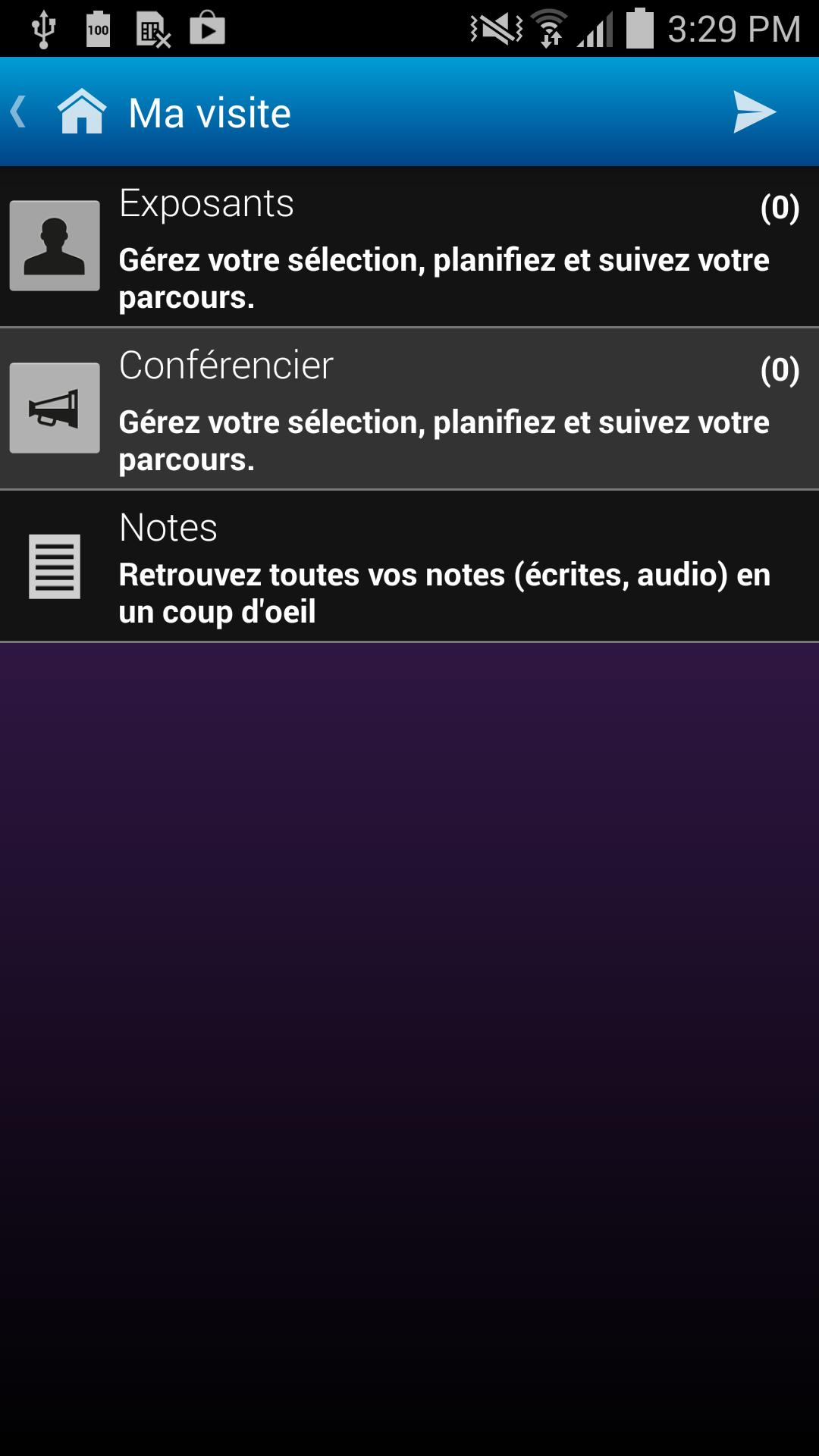Go back using the header arrow

coord(19,112)
